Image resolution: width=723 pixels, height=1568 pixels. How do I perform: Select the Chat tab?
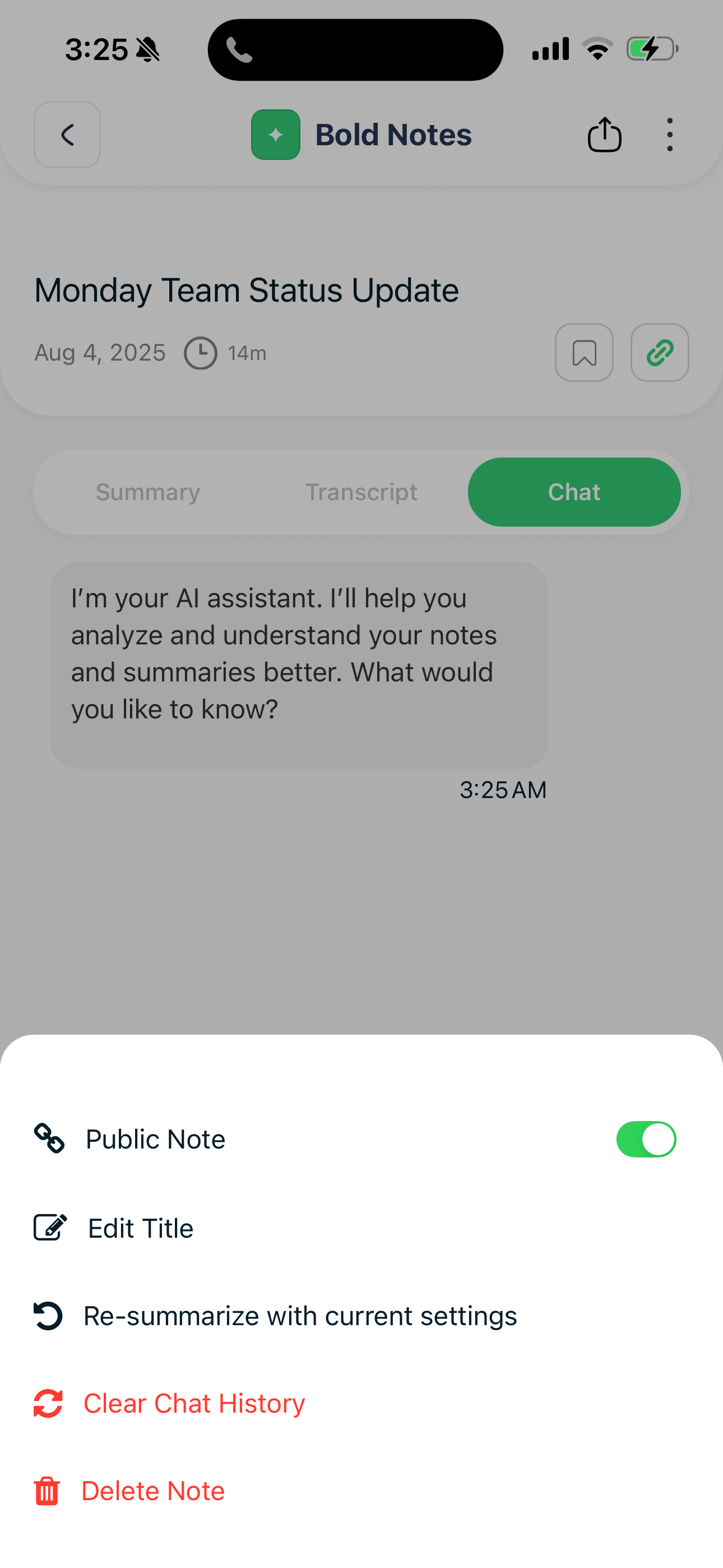click(573, 492)
